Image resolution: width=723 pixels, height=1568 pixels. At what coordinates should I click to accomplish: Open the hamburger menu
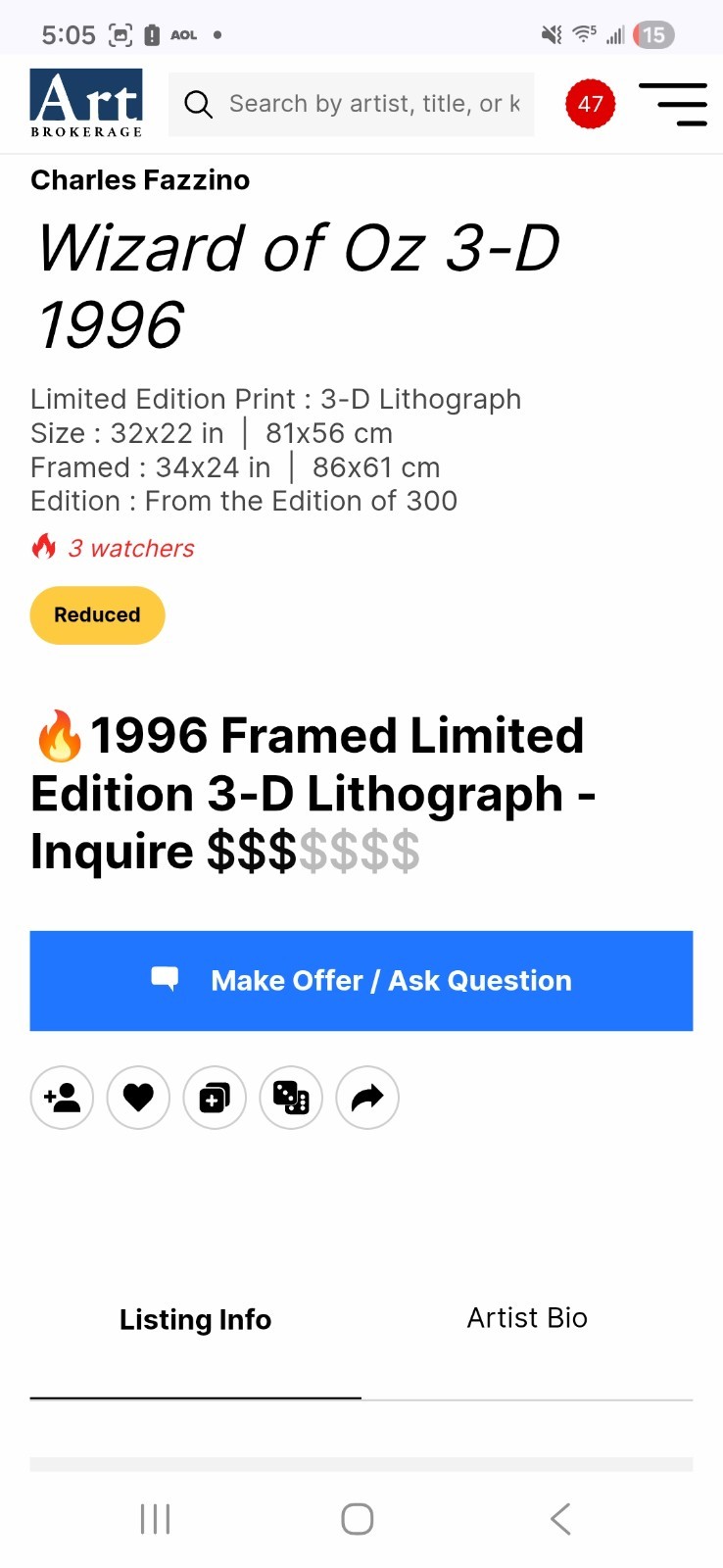pyautogui.click(x=673, y=104)
